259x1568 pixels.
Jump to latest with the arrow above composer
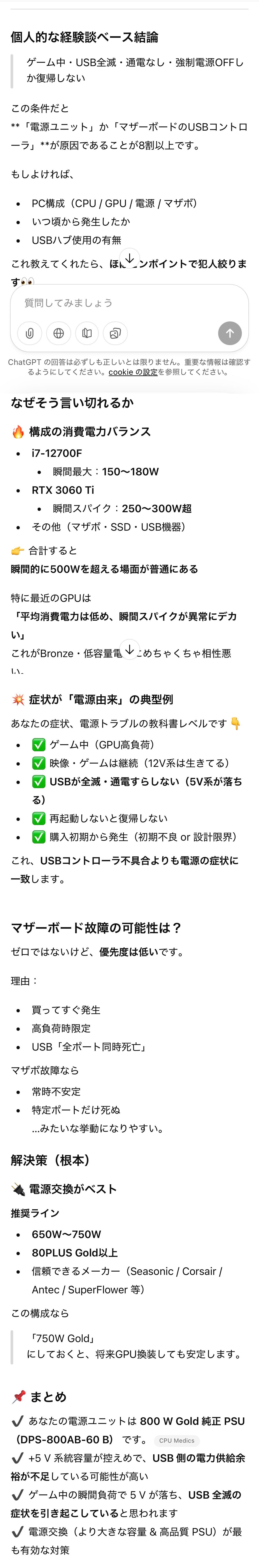click(x=129, y=258)
